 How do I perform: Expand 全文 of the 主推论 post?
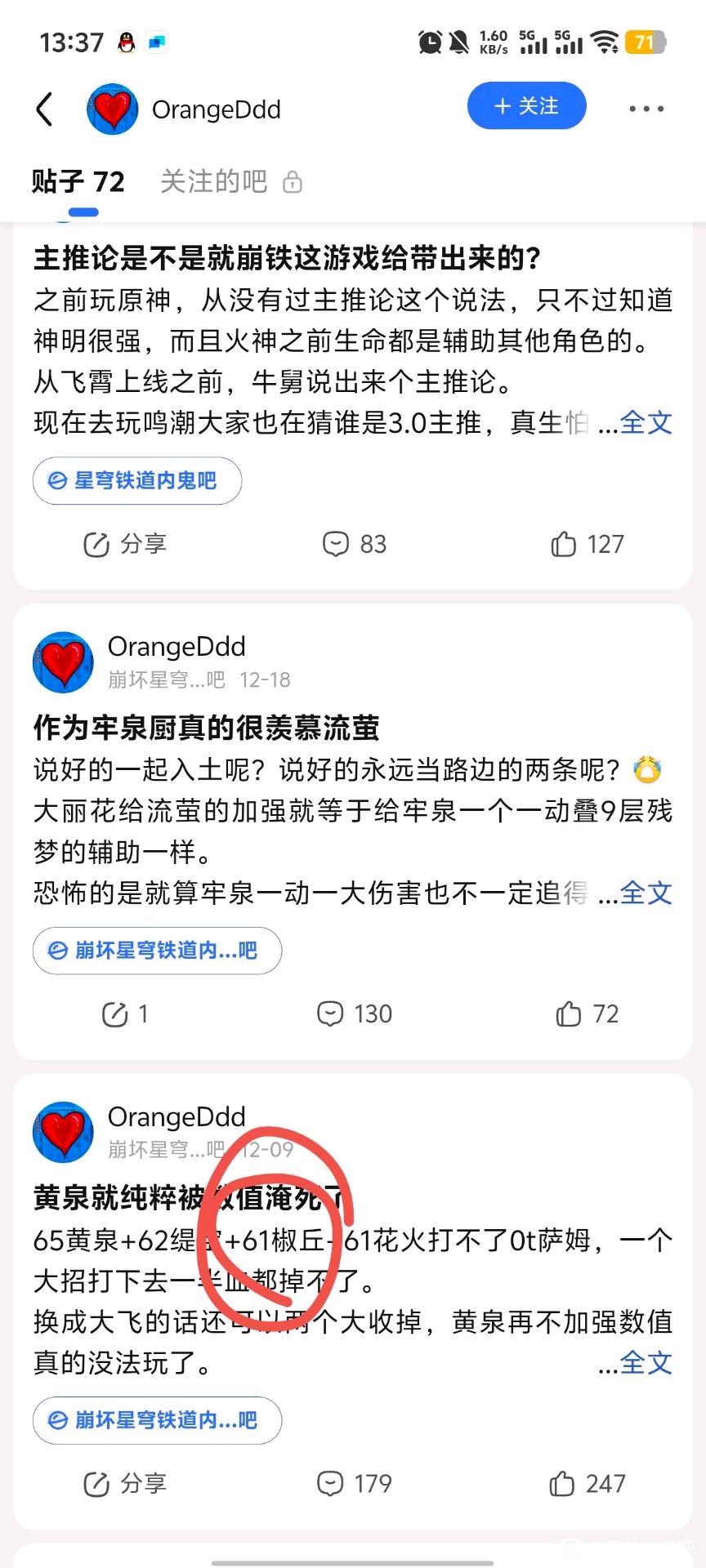click(x=646, y=423)
